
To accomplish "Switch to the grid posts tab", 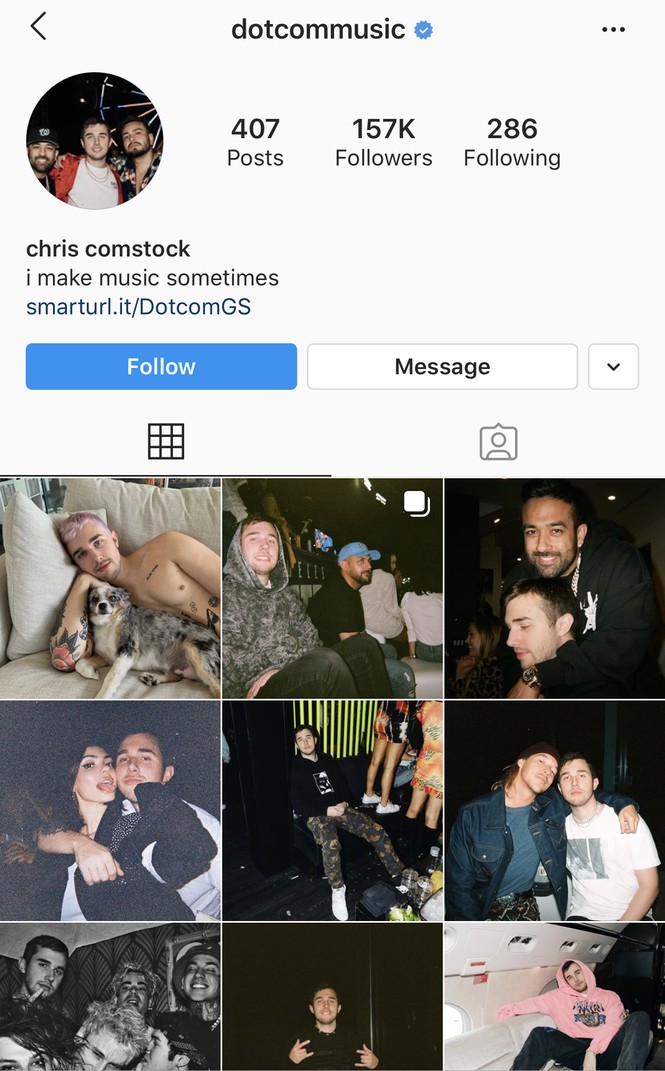I will (x=166, y=441).
